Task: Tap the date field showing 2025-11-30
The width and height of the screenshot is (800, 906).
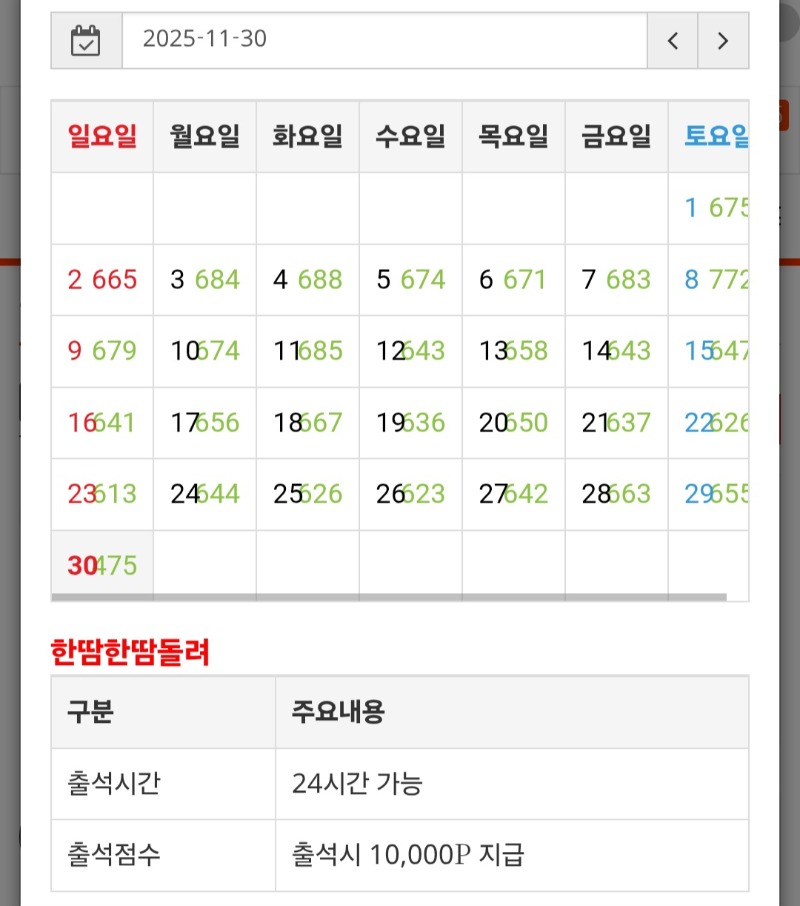Action: tap(384, 40)
